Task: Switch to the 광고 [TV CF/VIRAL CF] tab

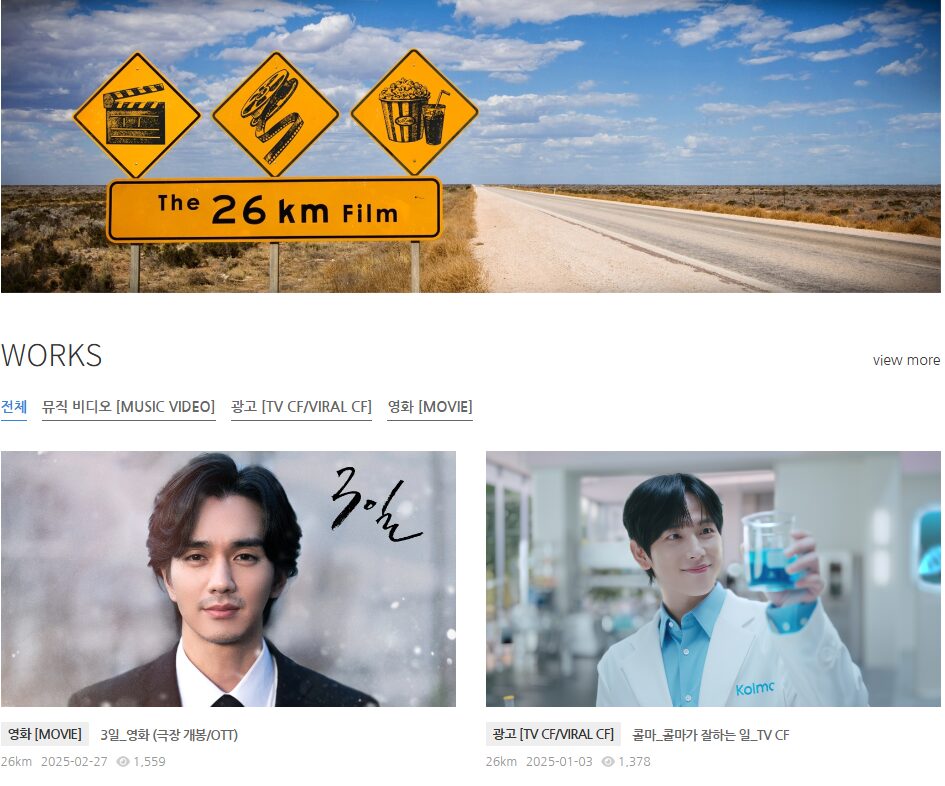Action: click(301, 407)
